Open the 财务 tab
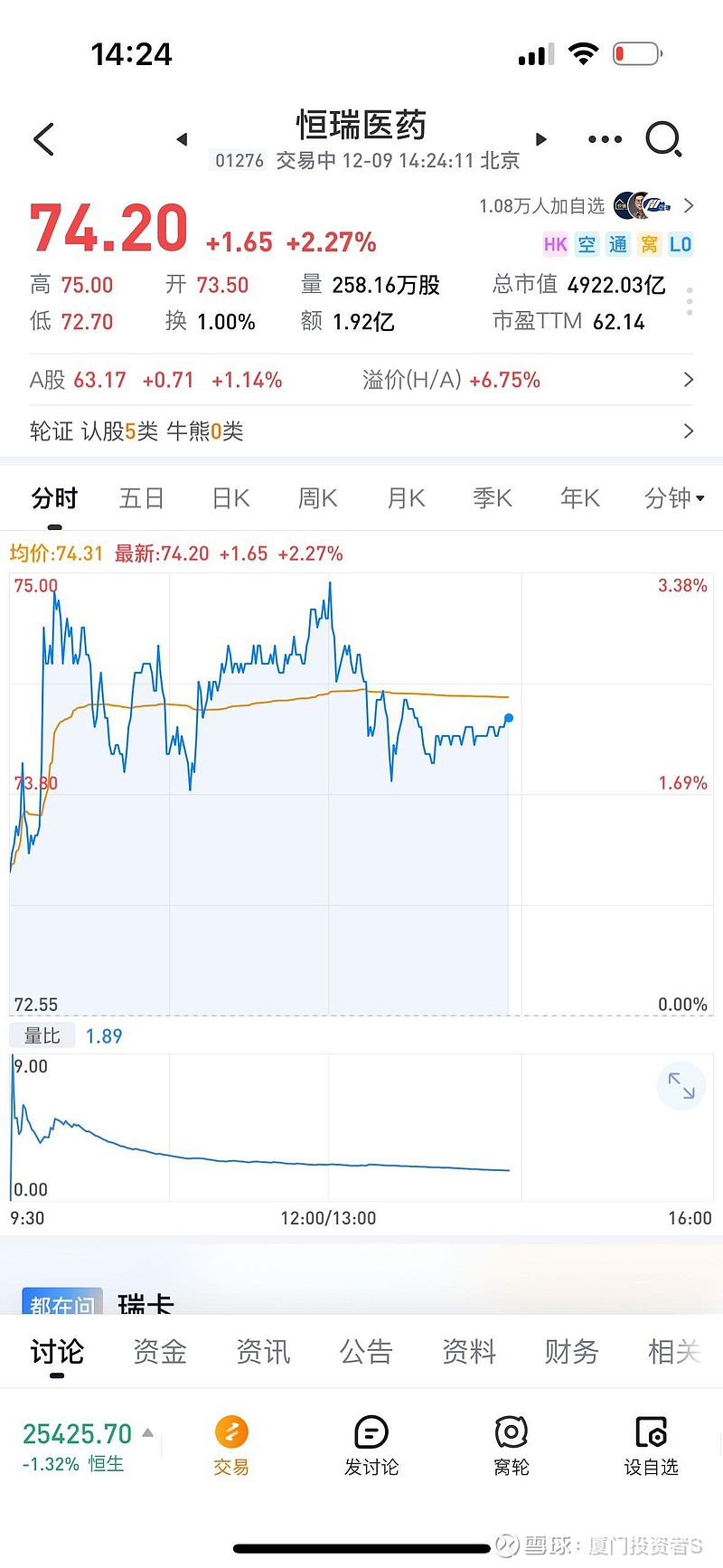 pos(571,1352)
